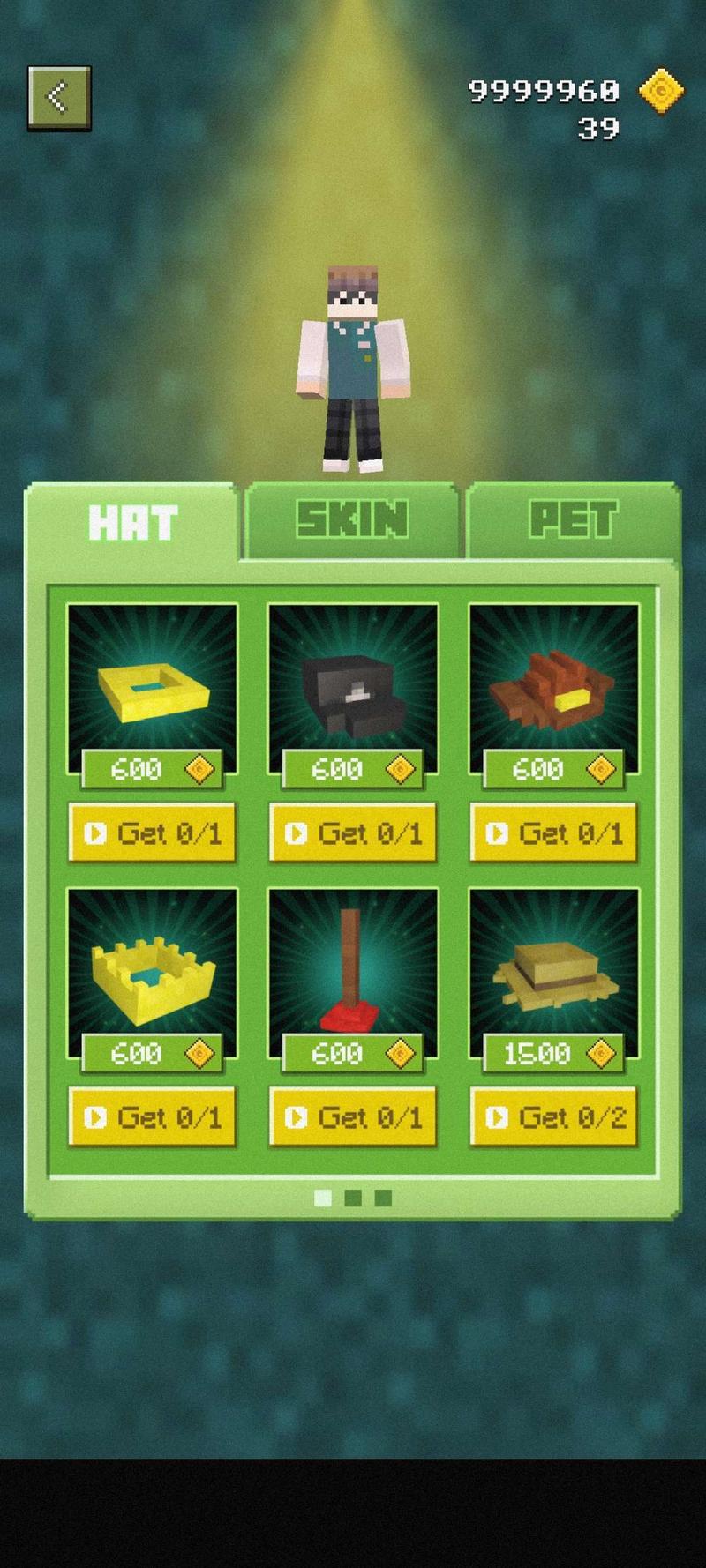Buy the brown cowboy hat for 600

553,769
